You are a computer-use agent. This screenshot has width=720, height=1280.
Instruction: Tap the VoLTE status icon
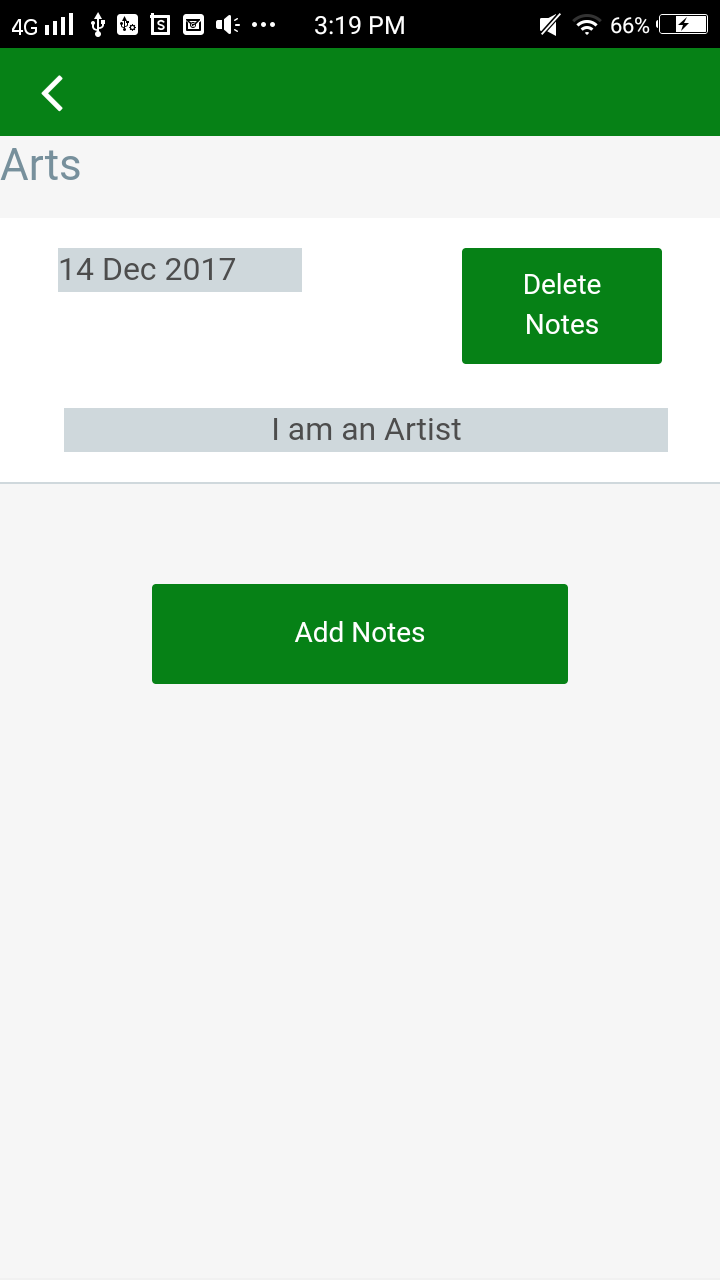pyautogui.click(x=127, y=25)
